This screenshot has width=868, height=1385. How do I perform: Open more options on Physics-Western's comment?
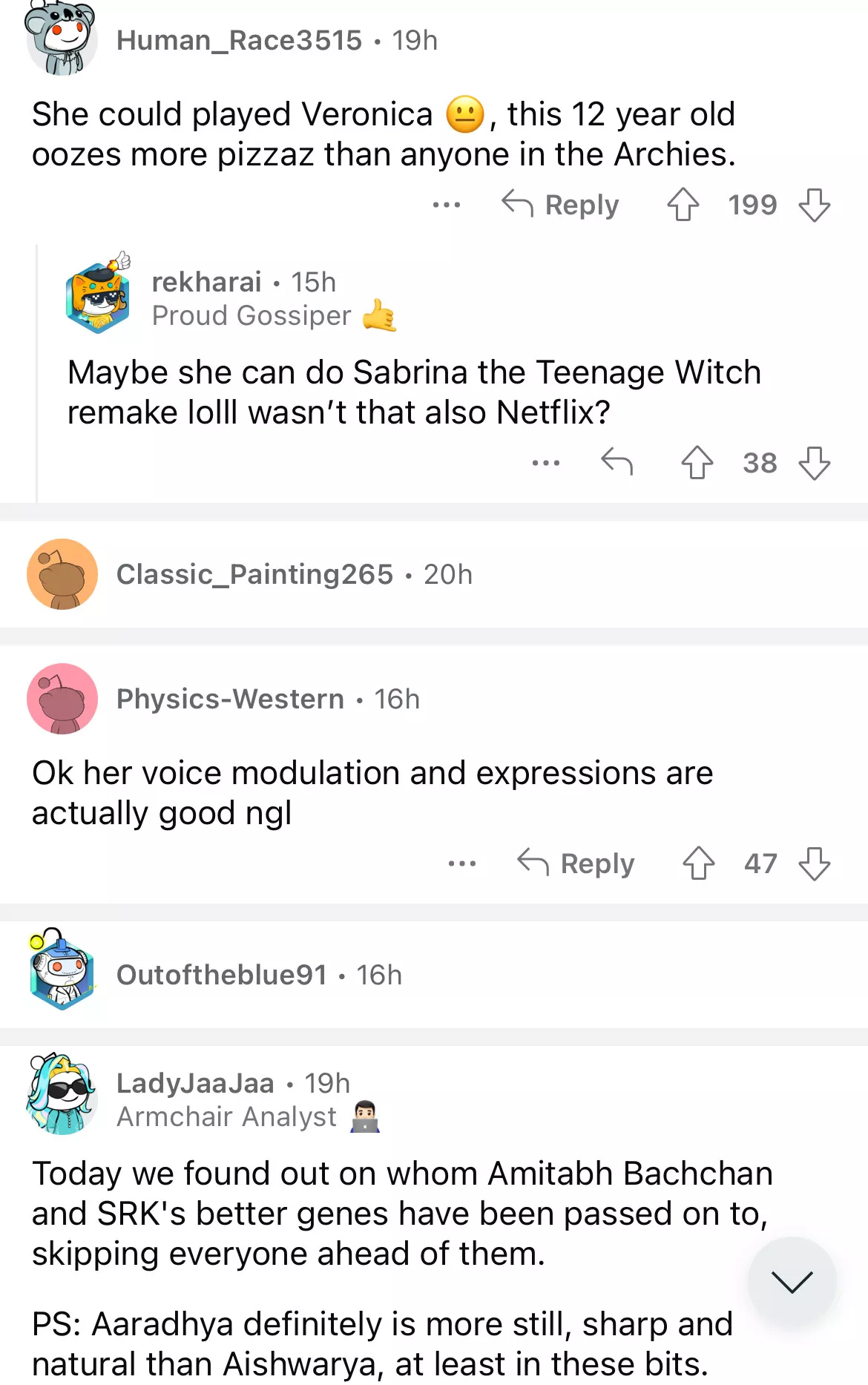pyautogui.click(x=462, y=863)
